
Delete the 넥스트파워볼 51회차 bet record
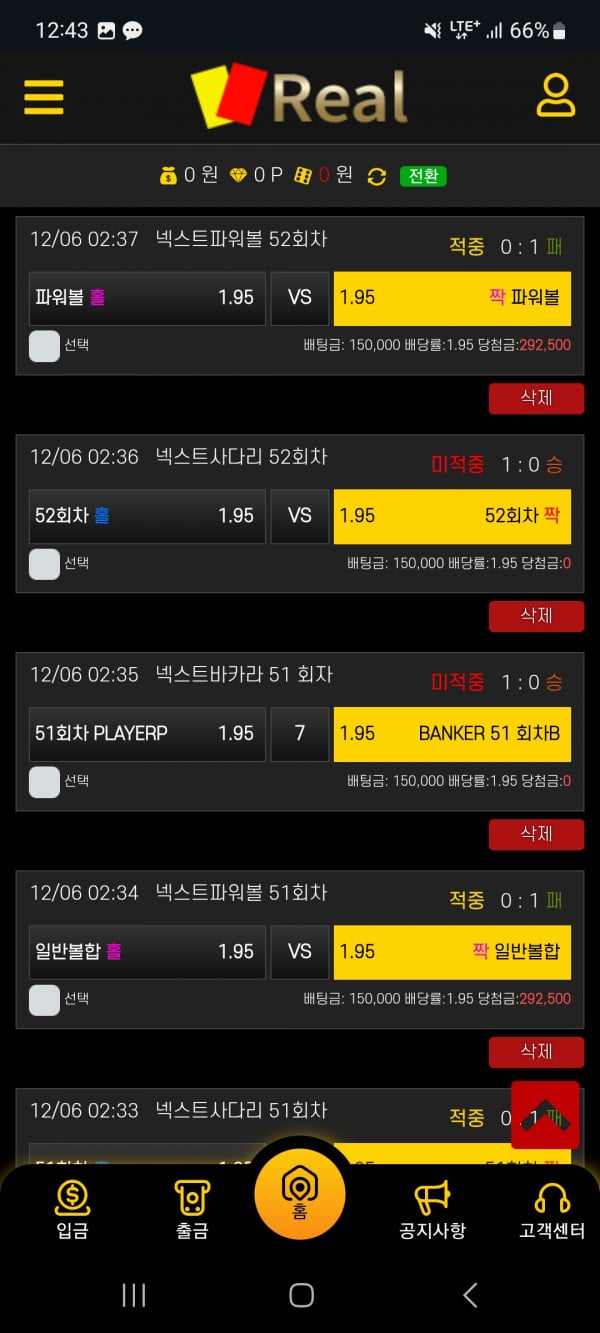point(536,1052)
